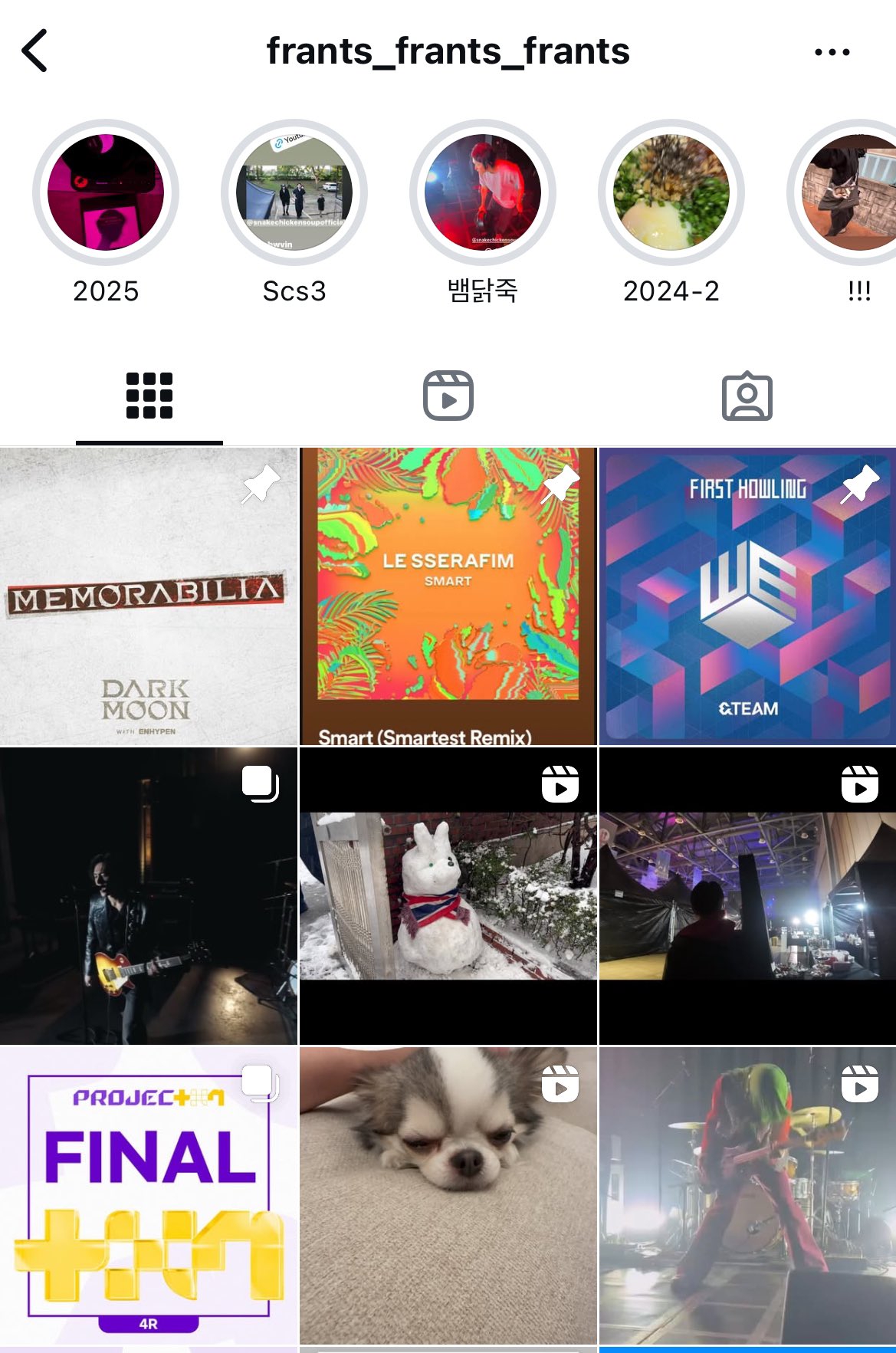This screenshot has height=1353, width=896.
Task: Open the 2024-2 story highlight
Action: tap(671, 192)
